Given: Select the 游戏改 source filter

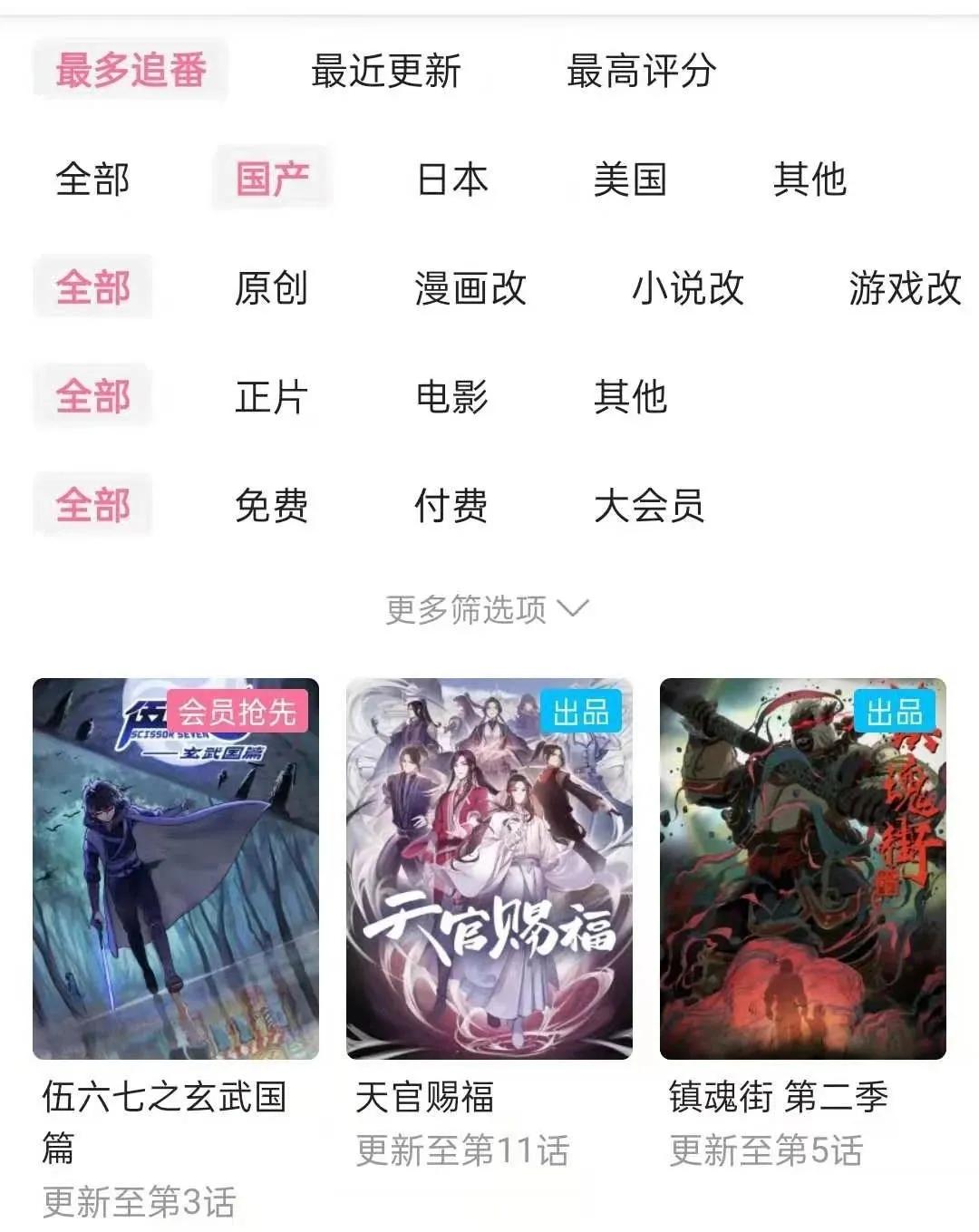Looking at the screenshot, I should (906, 288).
